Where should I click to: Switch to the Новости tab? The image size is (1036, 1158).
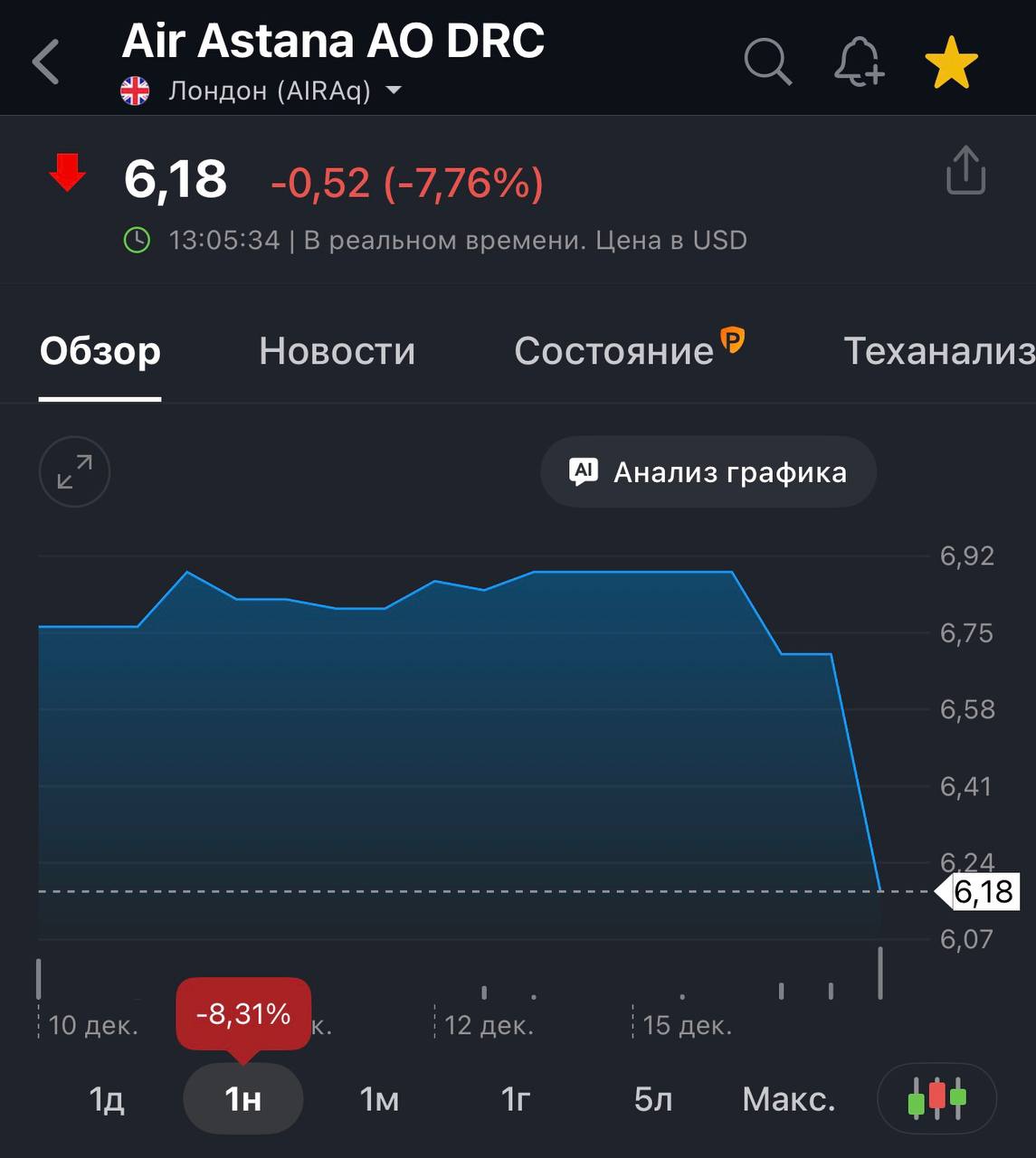337,351
